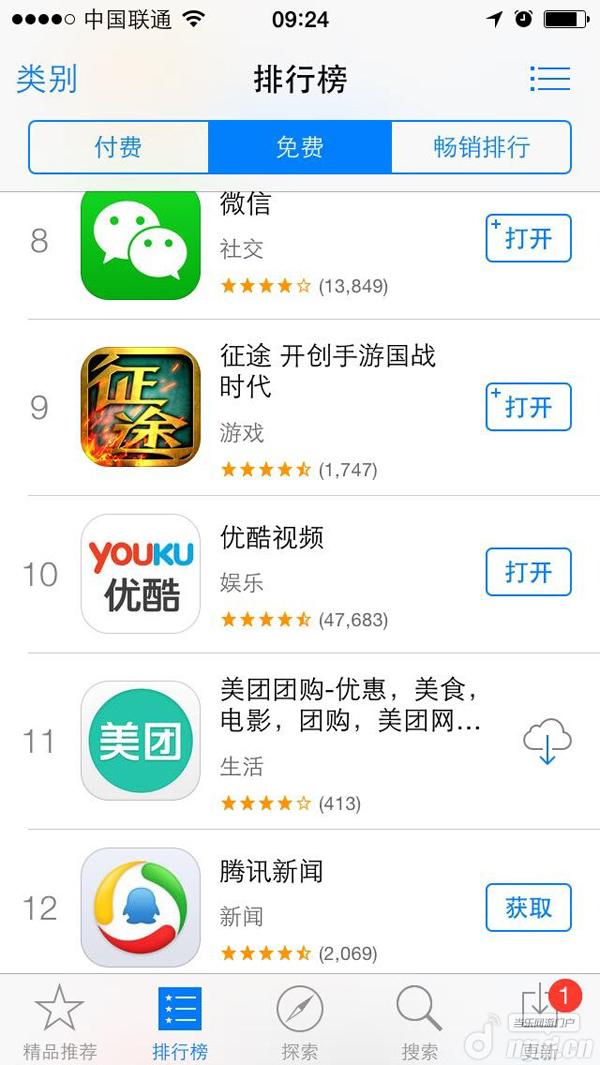The height and width of the screenshot is (1065, 600).
Task: Open the 类别 categories link
Action: click(x=46, y=79)
